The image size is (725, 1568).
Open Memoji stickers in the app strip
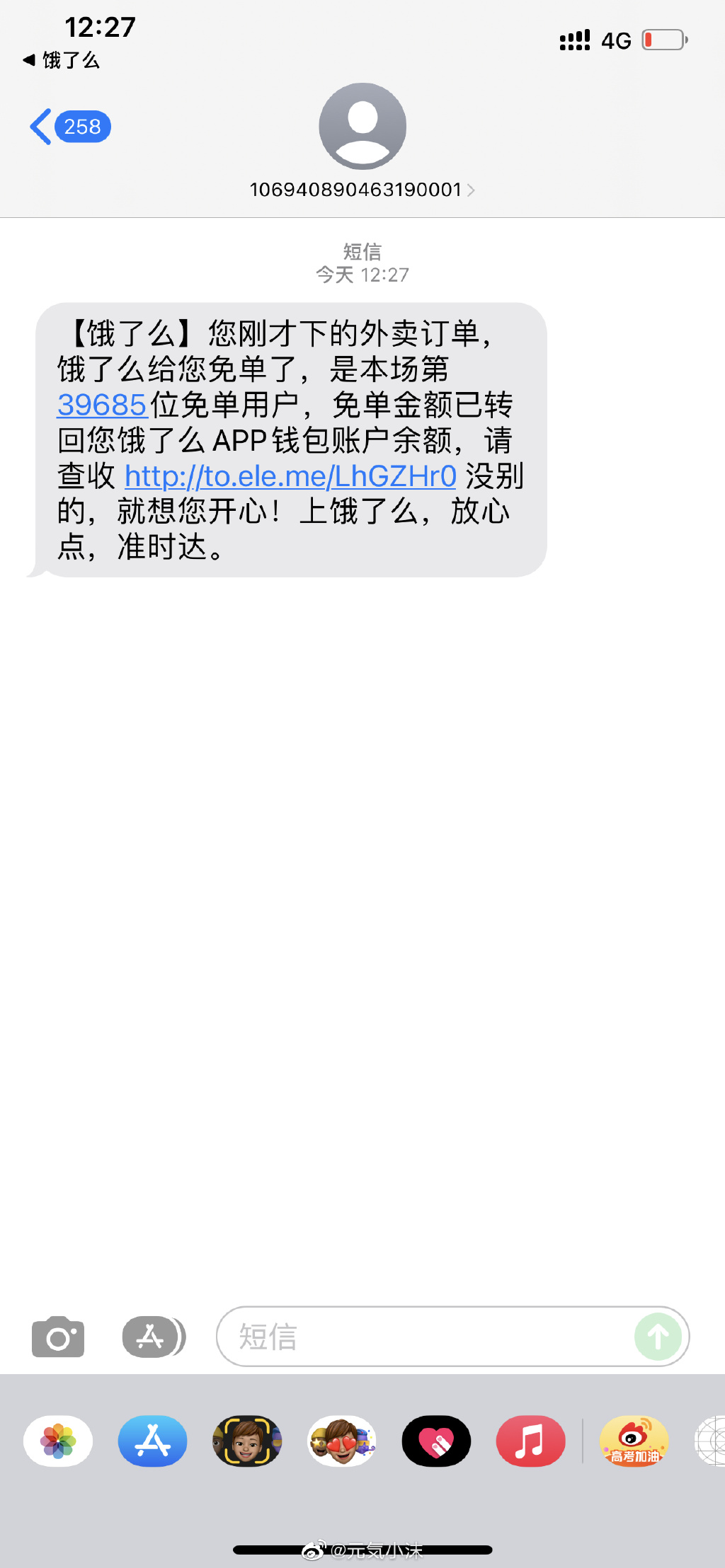[x=342, y=1441]
